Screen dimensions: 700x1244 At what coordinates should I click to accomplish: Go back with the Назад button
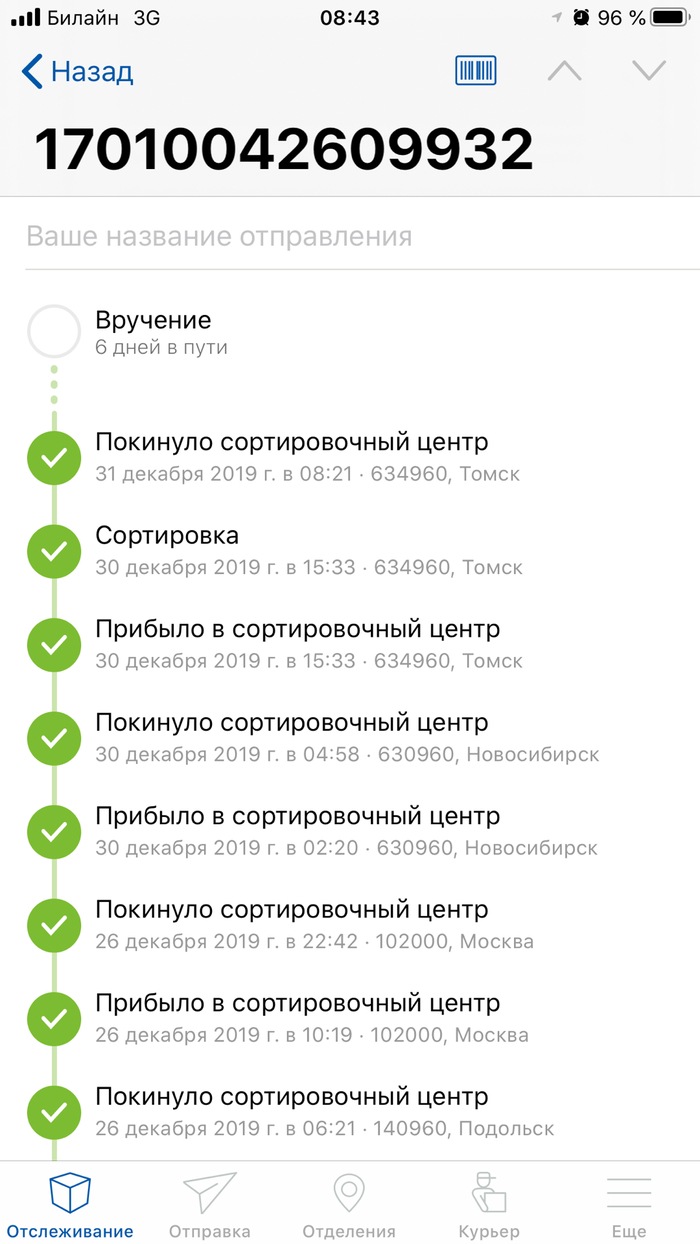(x=77, y=72)
